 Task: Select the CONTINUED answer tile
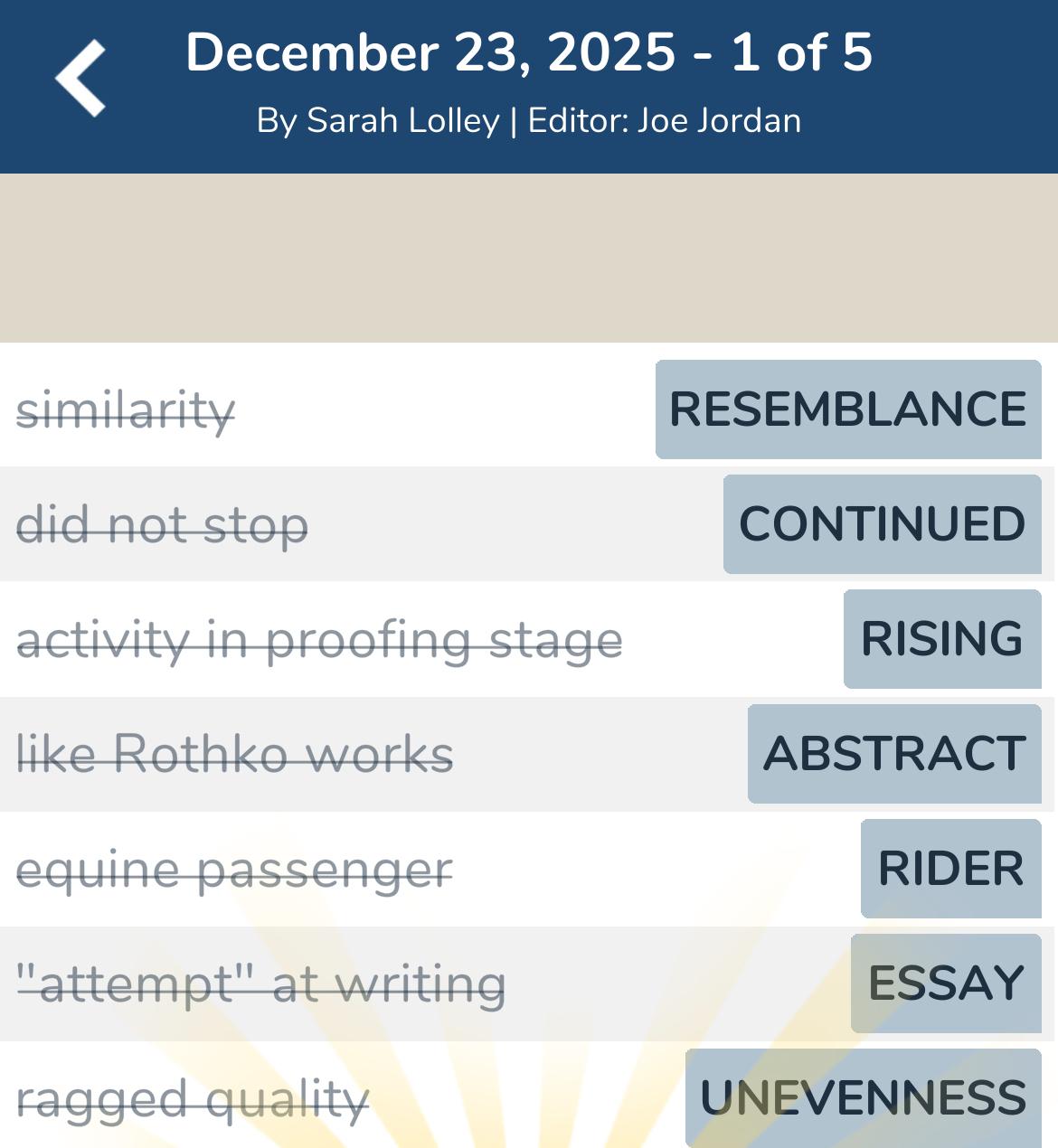click(880, 524)
